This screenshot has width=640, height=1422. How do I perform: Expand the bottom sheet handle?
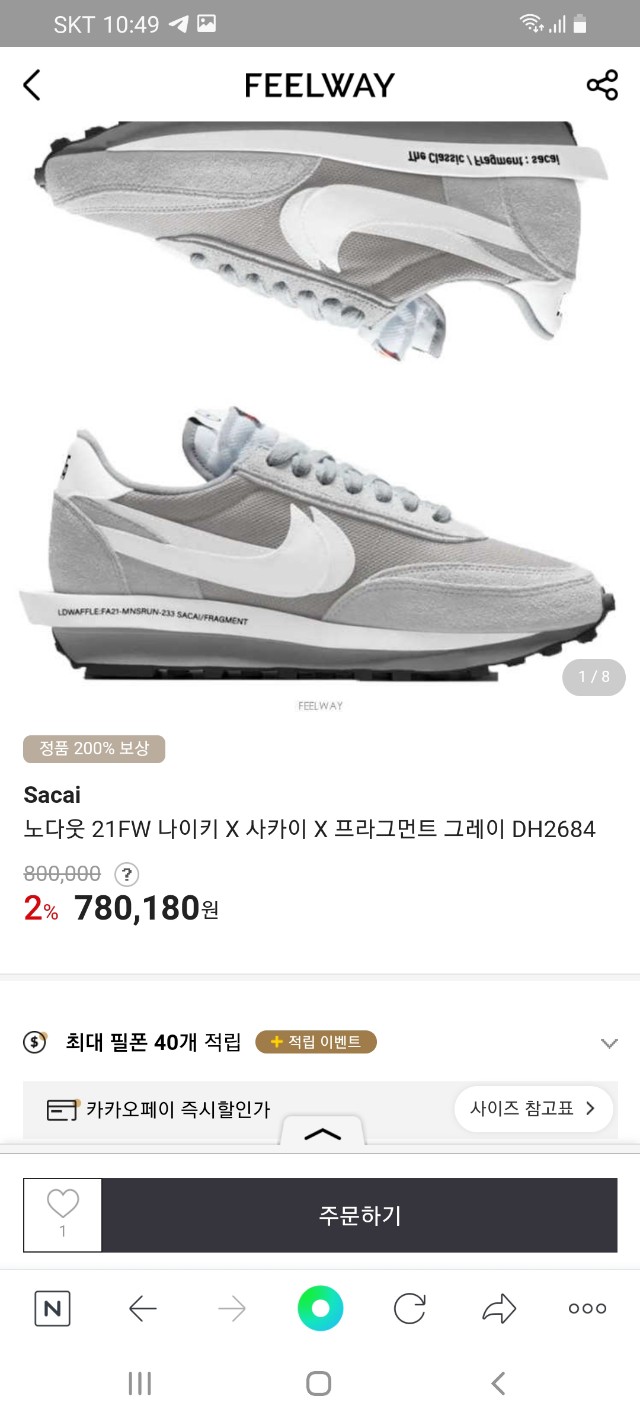[322, 1134]
